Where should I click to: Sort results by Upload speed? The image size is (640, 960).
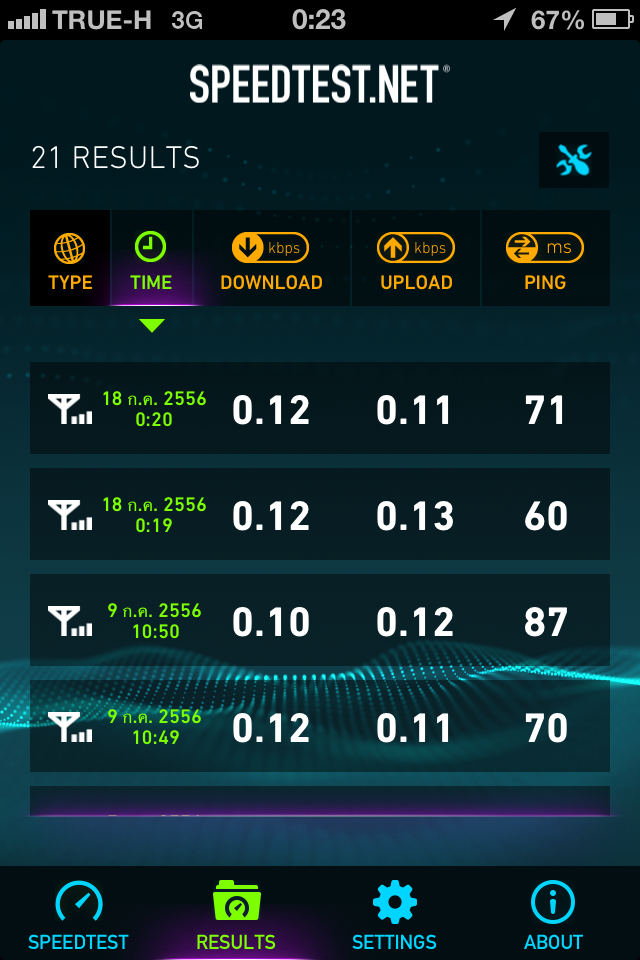(x=416, y=258)
